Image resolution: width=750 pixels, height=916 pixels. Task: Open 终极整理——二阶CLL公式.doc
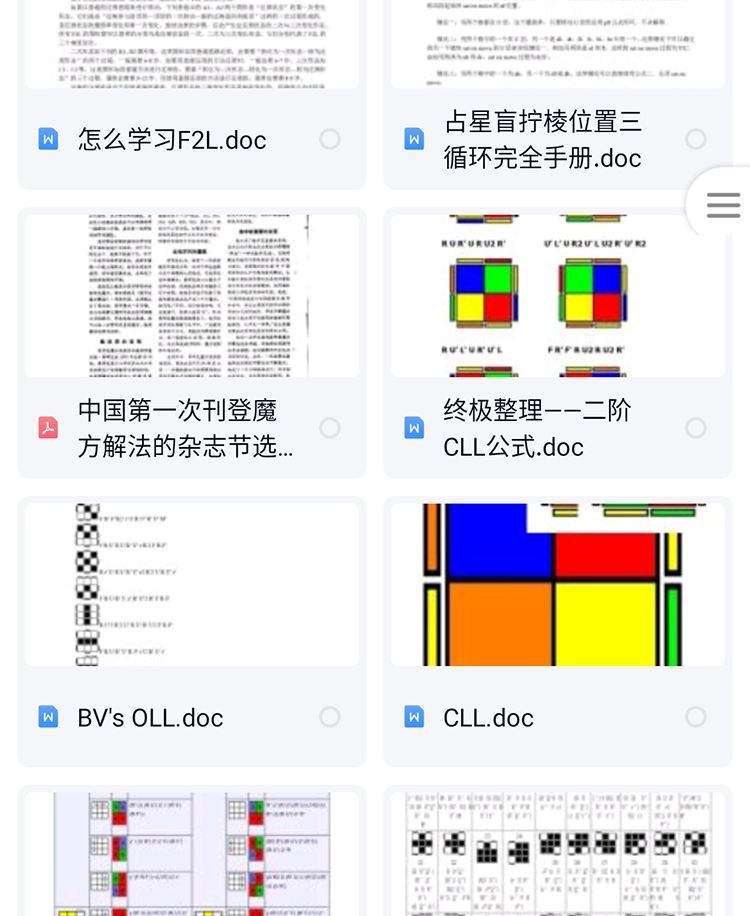(537, 428)
